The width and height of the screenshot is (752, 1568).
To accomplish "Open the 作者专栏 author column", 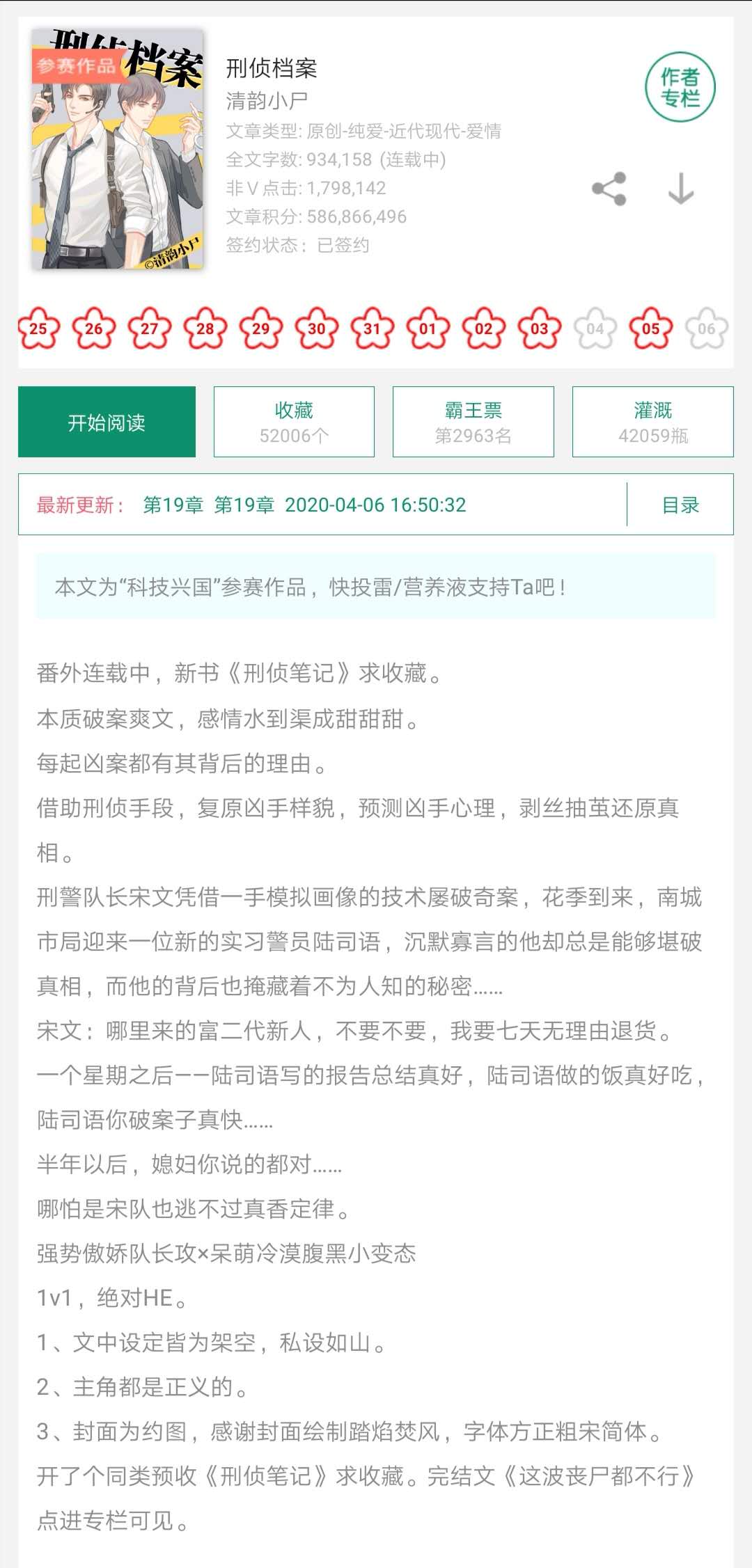I will 680,88.
